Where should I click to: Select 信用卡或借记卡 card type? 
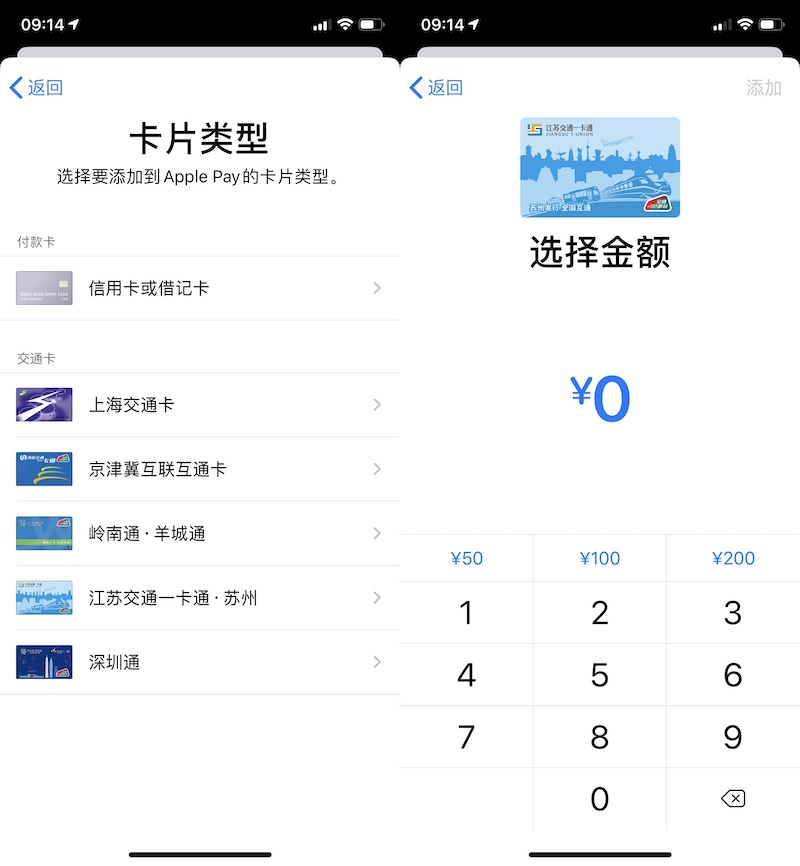click(x=200, y=288)
